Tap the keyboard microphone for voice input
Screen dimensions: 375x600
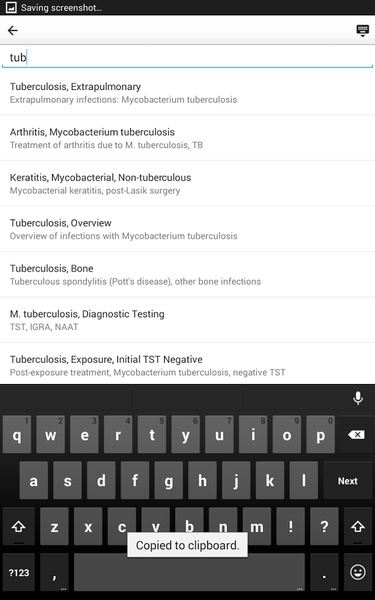click(x=358, y=398)
